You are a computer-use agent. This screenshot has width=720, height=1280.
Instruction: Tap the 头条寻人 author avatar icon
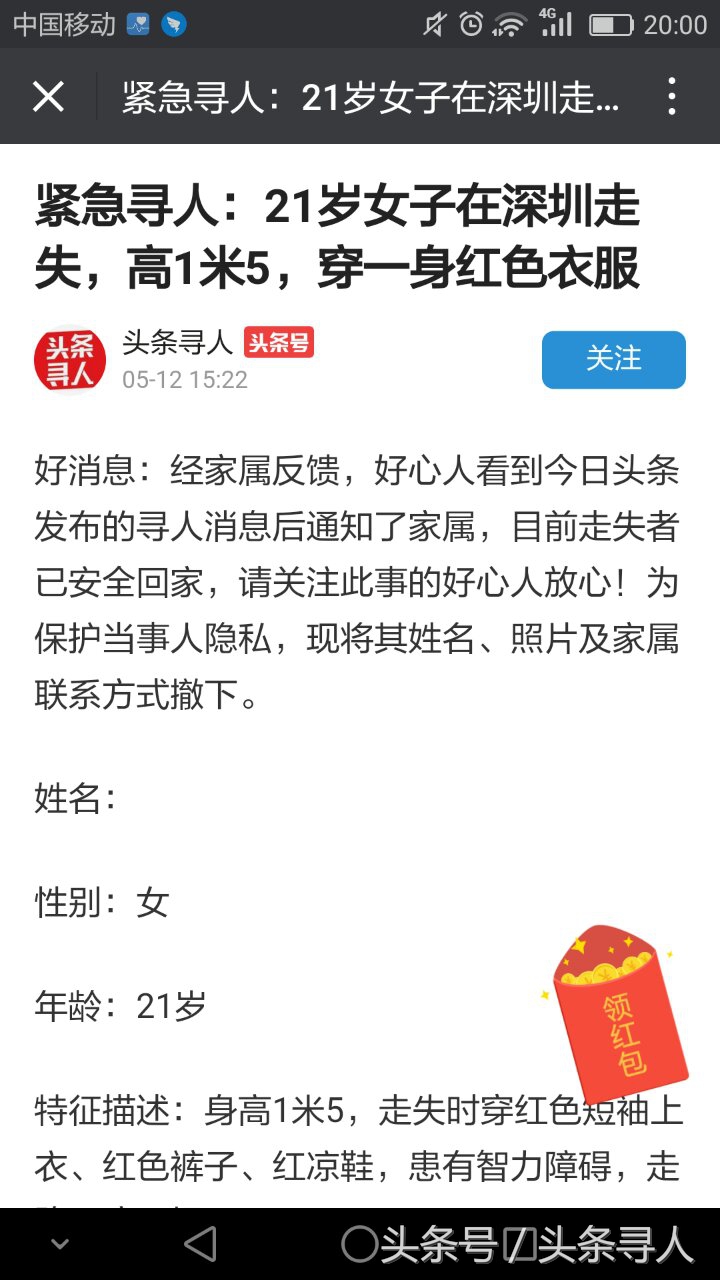pyautogui.click(x=68, y=360)
